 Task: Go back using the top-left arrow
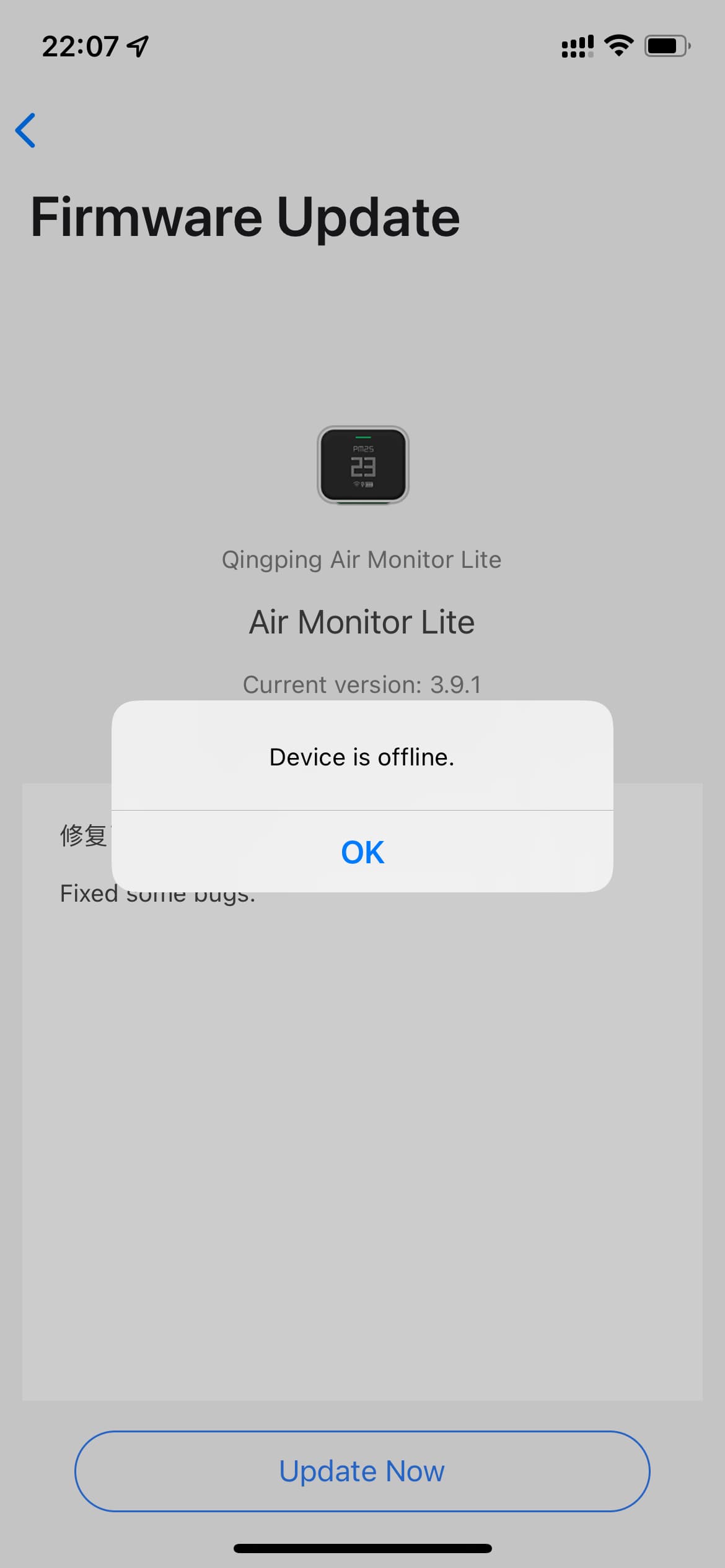pos(26,131)
